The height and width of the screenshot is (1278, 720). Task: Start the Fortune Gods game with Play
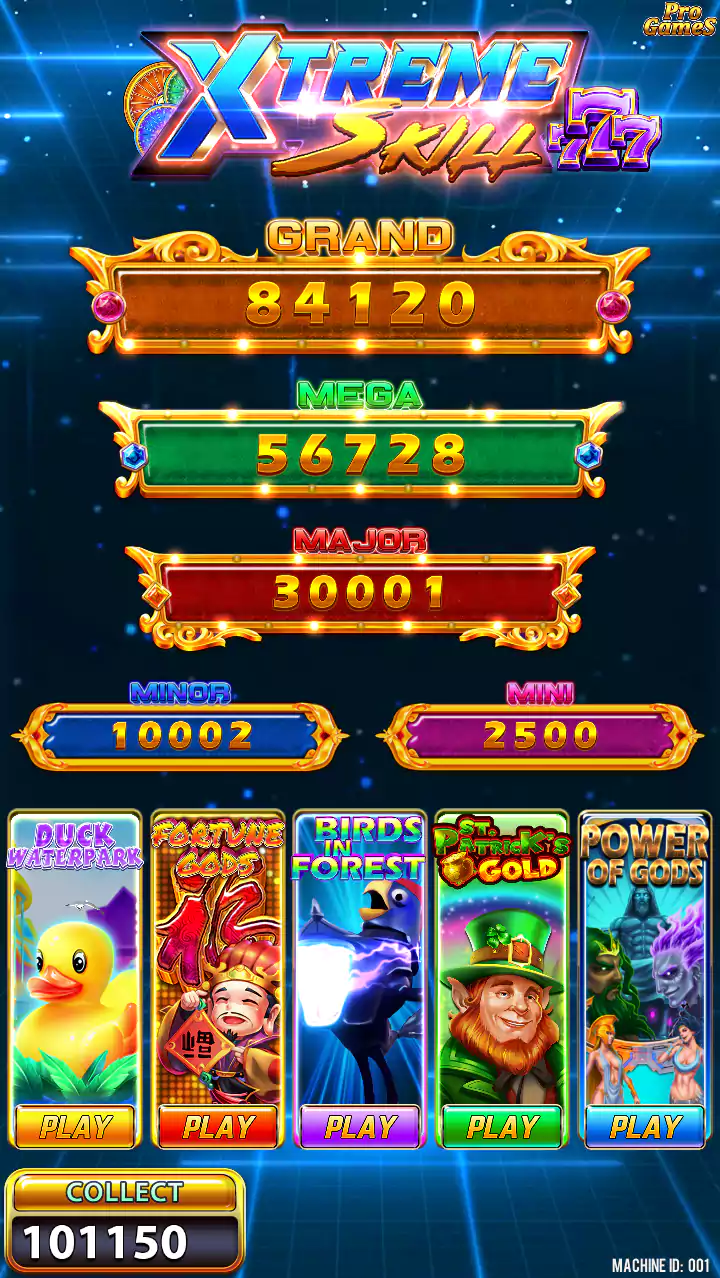pos(218,1126)
